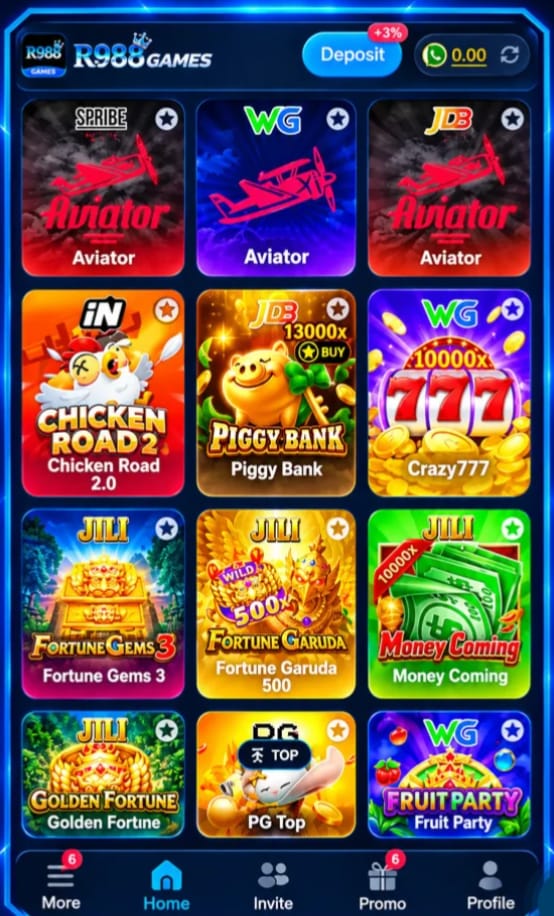Open the Spribe Aviator game

103,188
